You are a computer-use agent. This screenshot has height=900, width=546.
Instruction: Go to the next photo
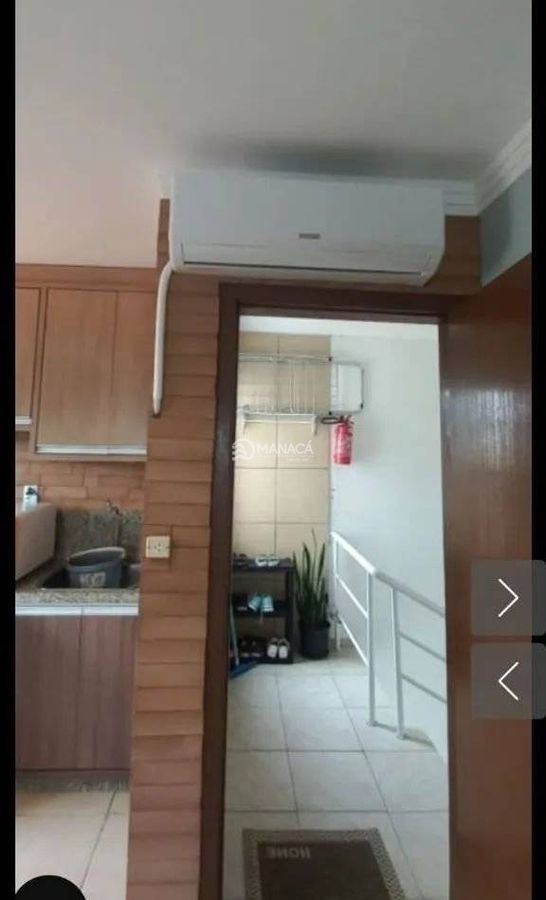(508, 598)
